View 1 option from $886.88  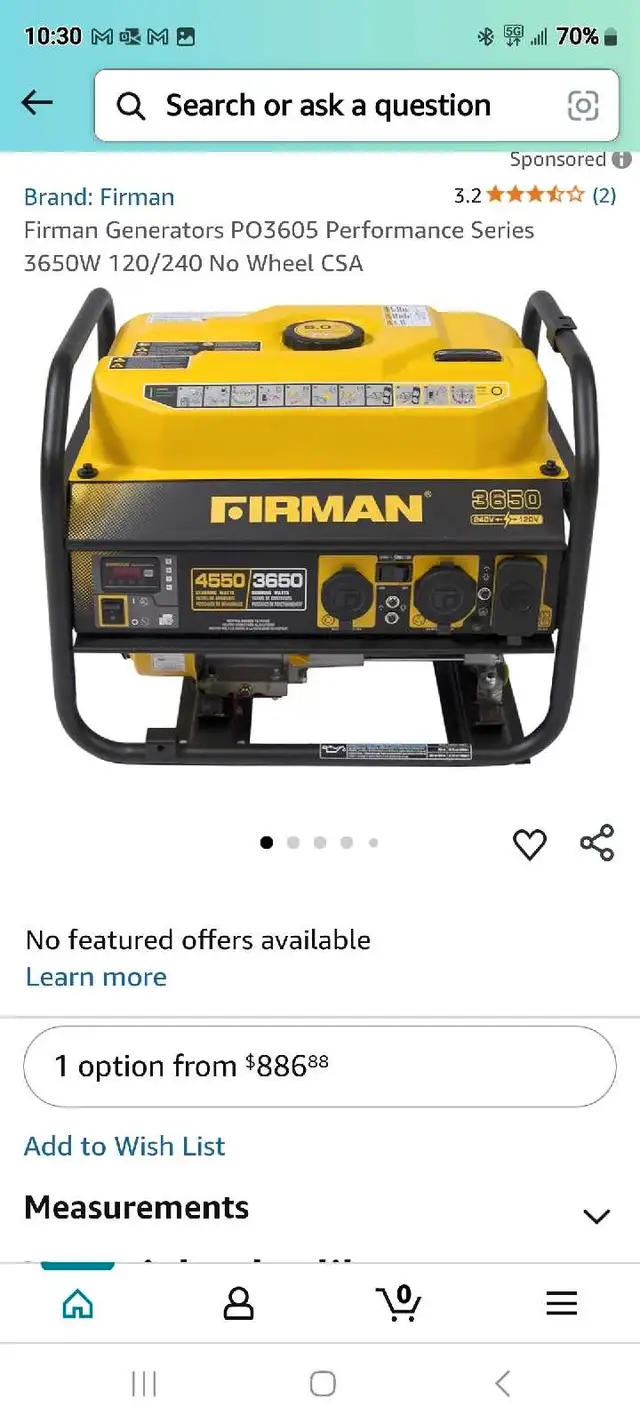[x=320, y=1067]
